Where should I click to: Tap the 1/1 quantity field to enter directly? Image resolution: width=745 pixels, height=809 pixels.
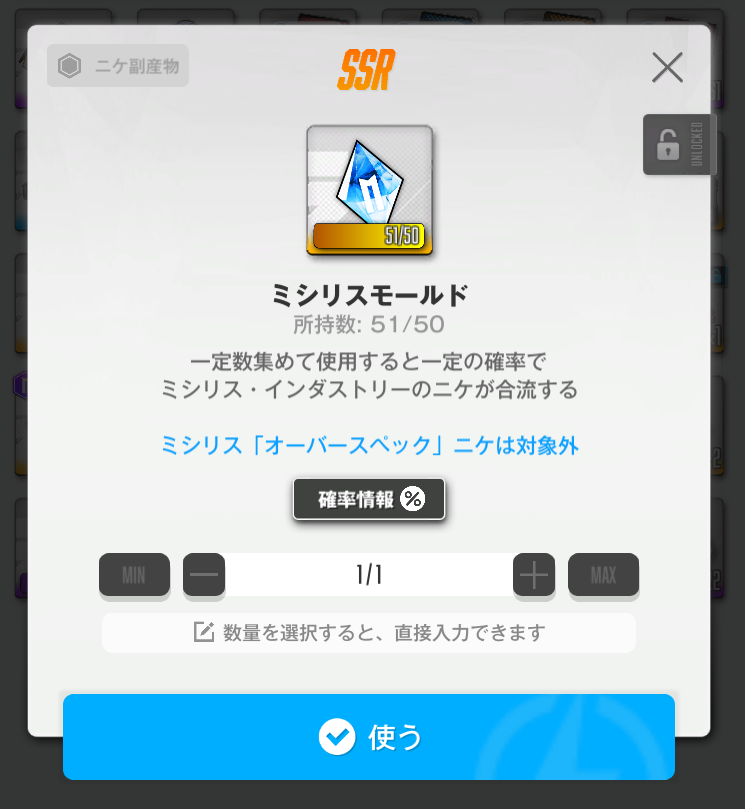point(369,574)
